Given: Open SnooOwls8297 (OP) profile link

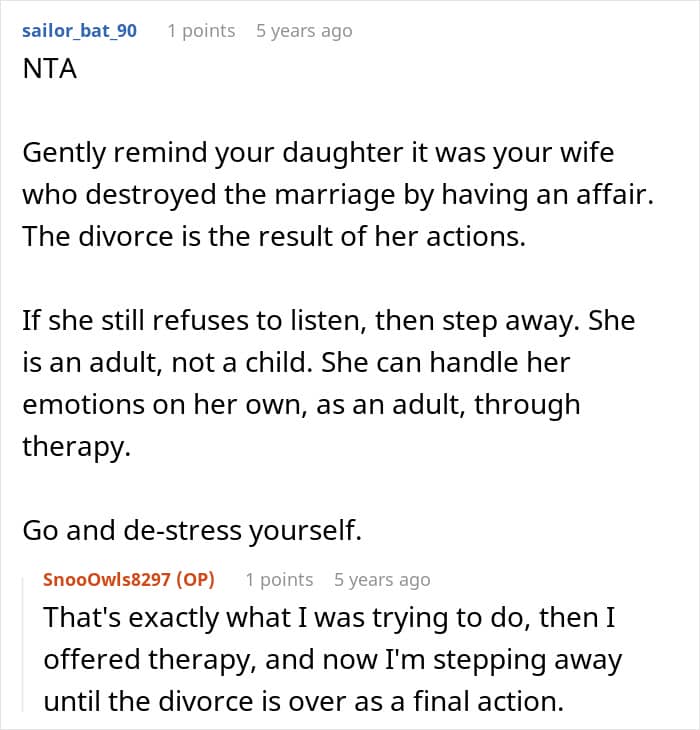Looking at the screenshot, I should coord(128,580).
